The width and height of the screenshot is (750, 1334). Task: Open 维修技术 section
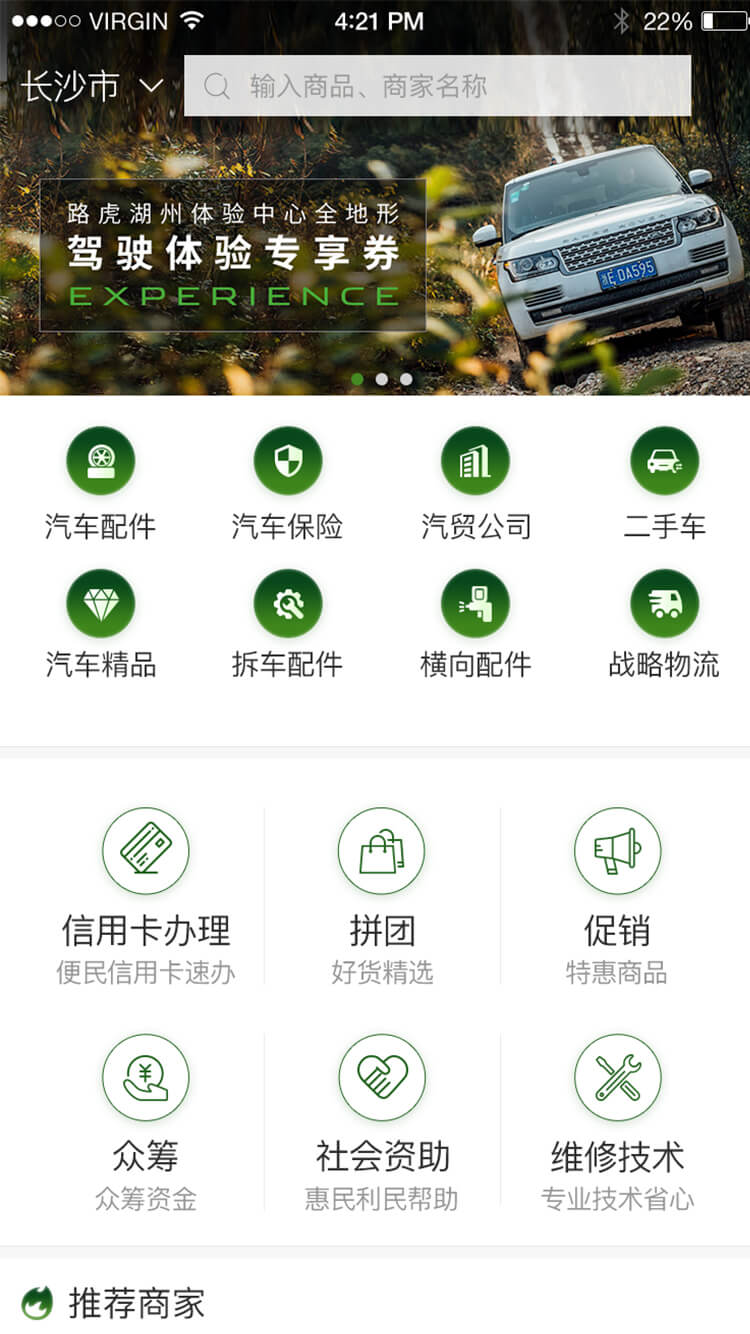617,1122
